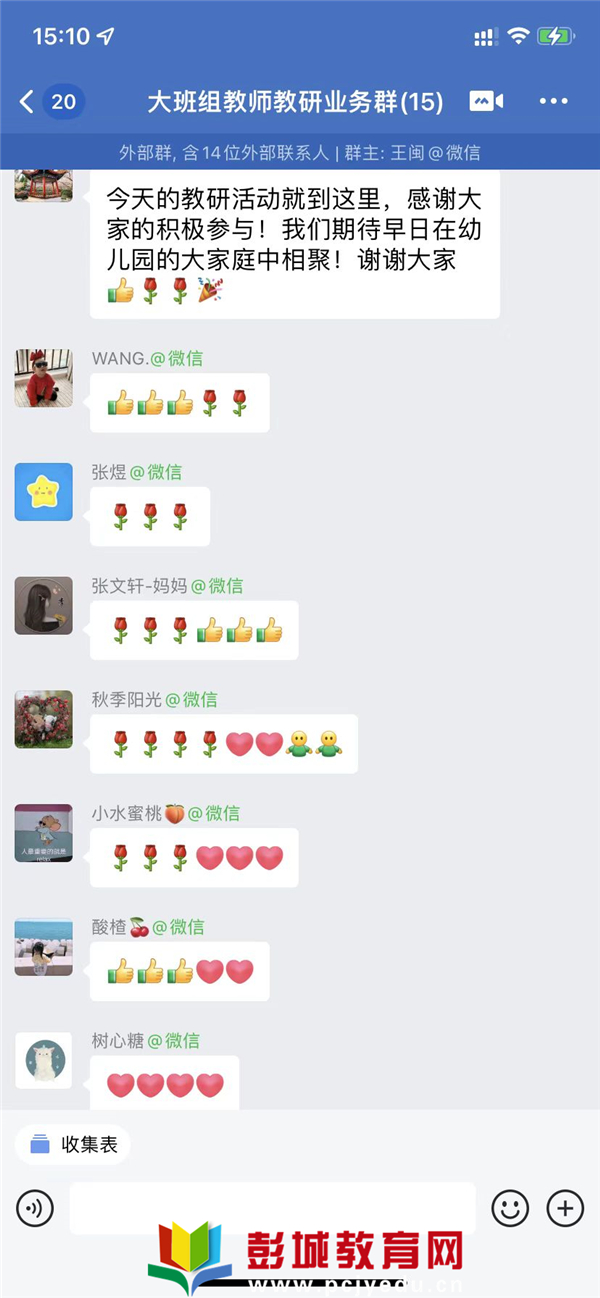This screenshot has width=600, height=1298.
Task: Open 树心糖's profile avatar
Action: coord(43,1060)
